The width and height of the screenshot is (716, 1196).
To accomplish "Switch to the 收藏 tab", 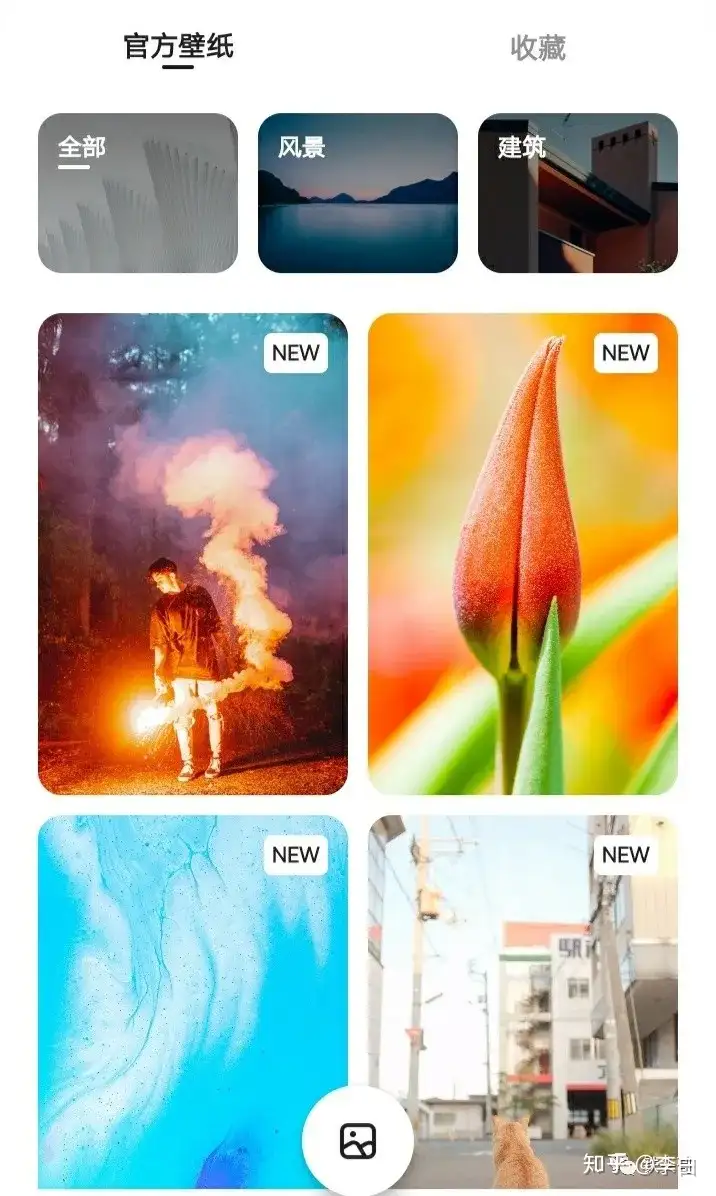I will pos(538,47).
